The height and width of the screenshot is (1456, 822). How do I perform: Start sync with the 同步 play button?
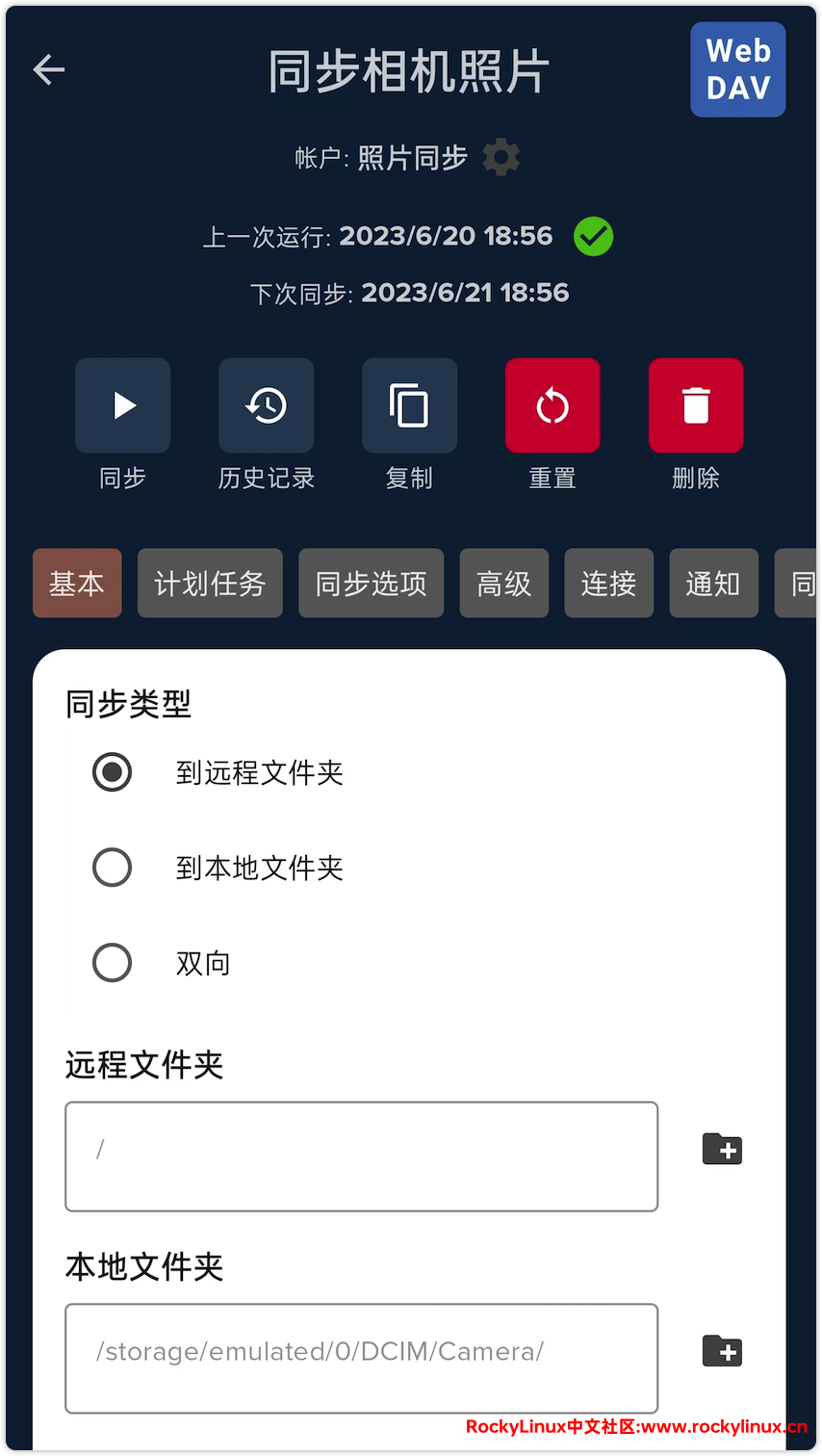[x=123, y=405]
